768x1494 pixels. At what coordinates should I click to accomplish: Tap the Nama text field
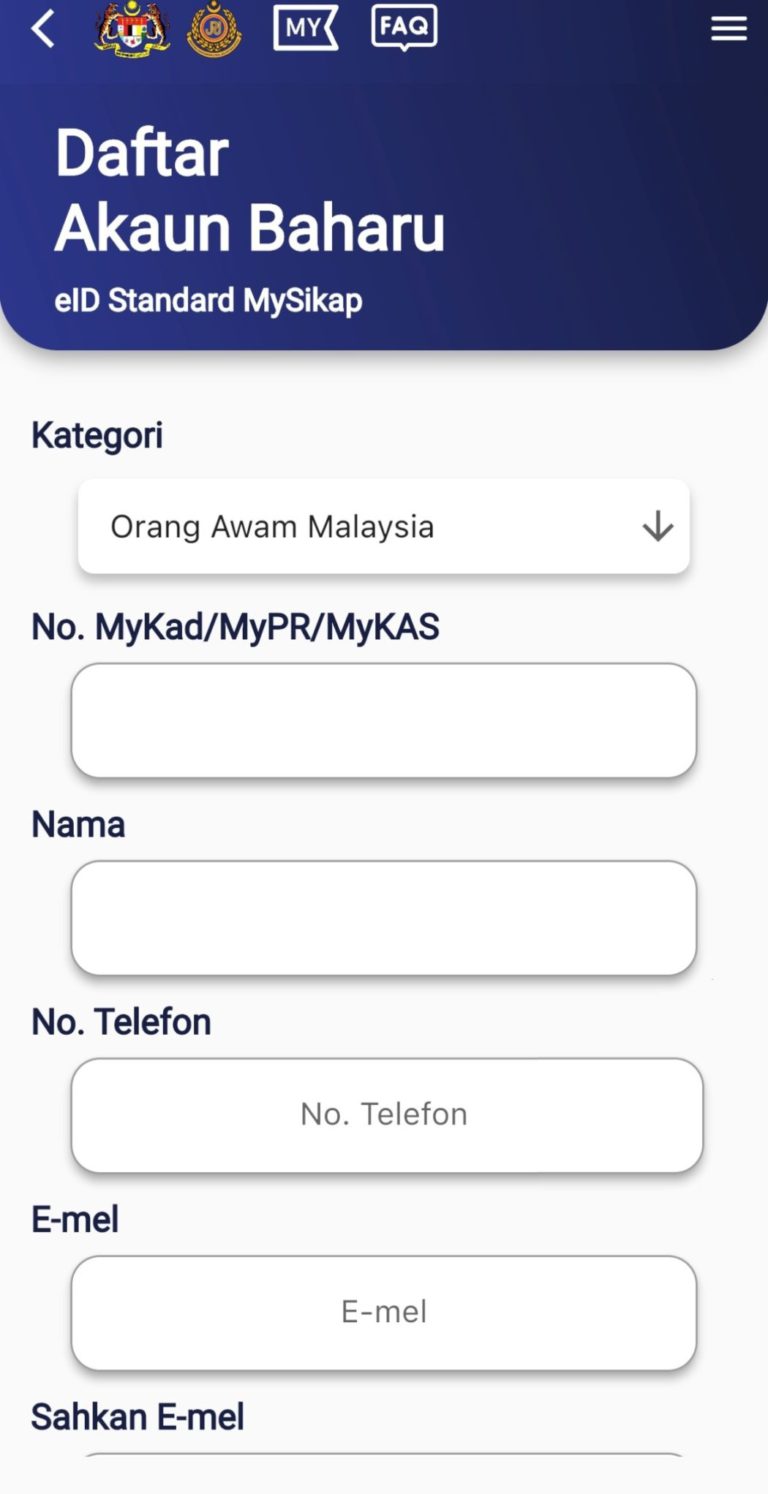click(x=383, y=917)
